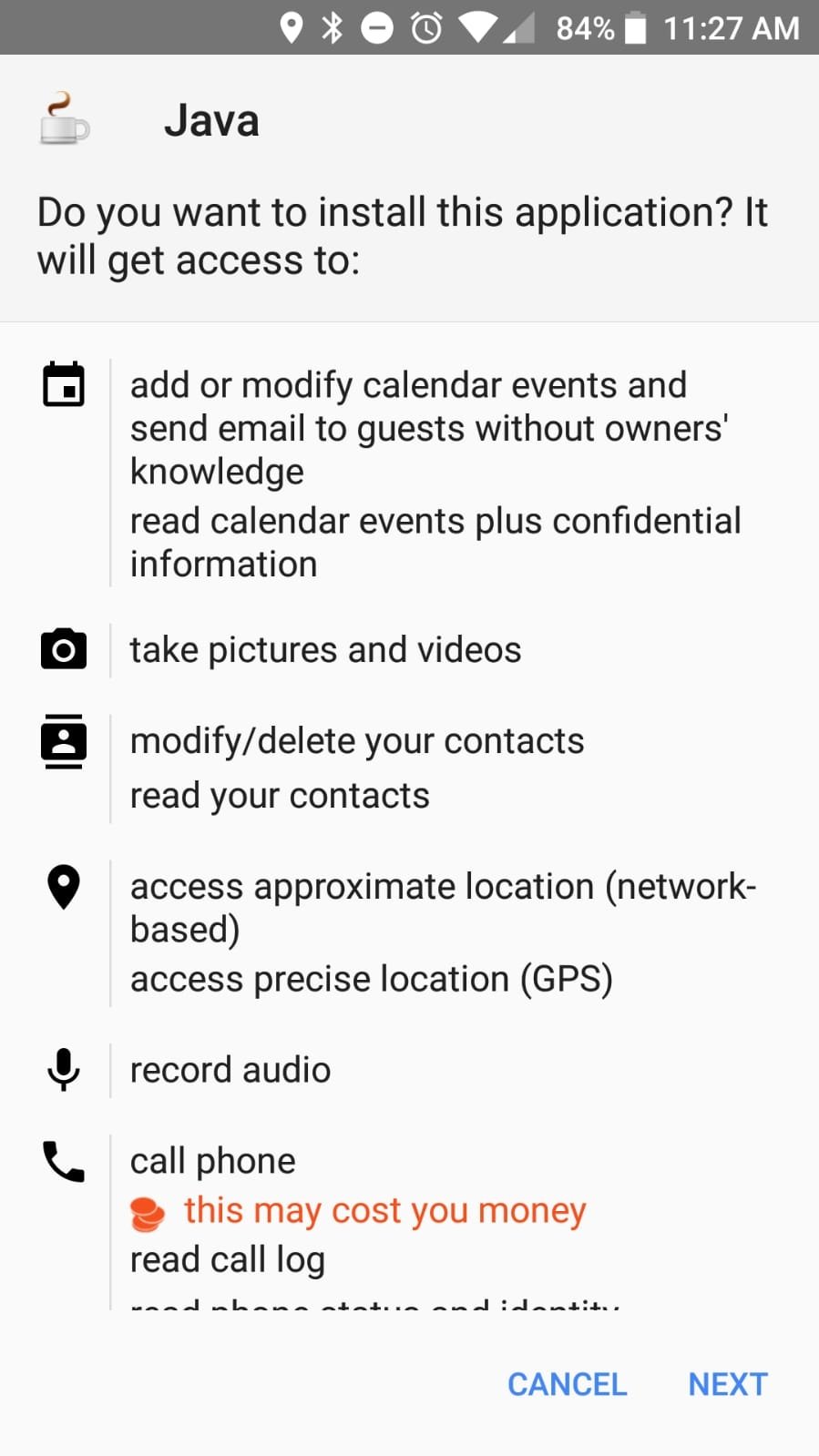Click 'read call log' permission text
Screen dimensions: 819x1456
pos(228,1258)
